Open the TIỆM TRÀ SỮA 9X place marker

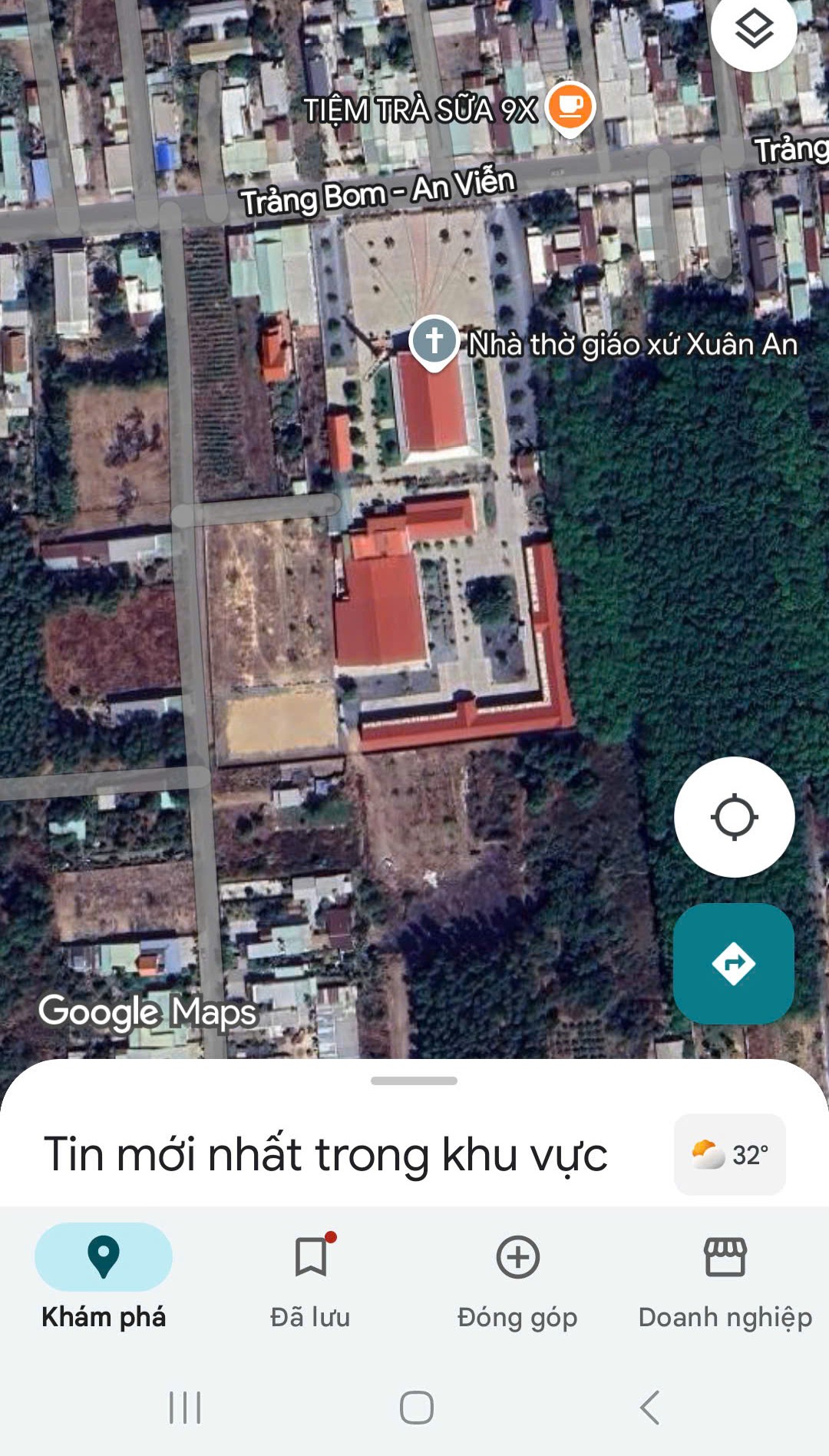coord(570,108)
